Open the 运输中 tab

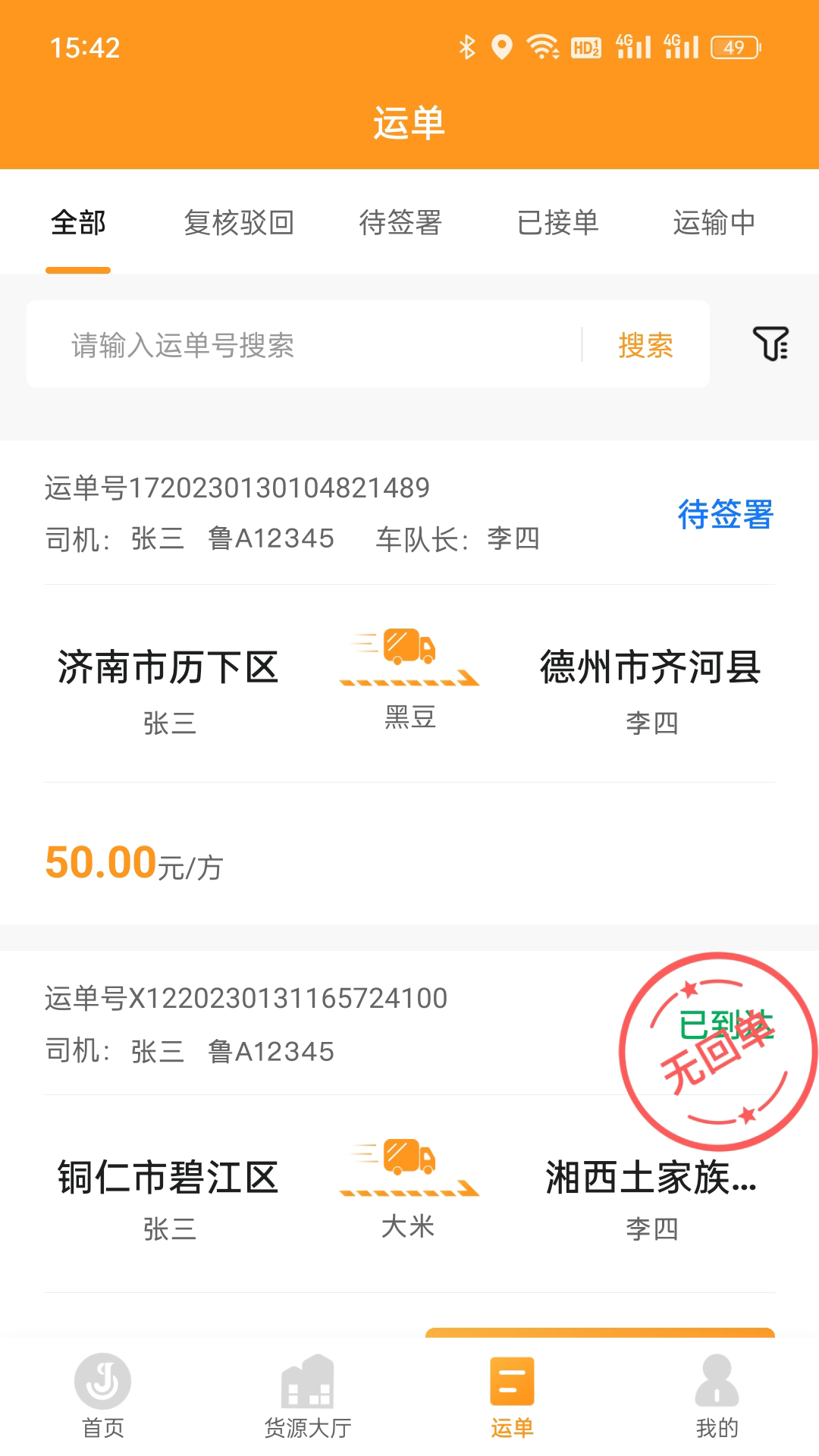tap(714, 224)
